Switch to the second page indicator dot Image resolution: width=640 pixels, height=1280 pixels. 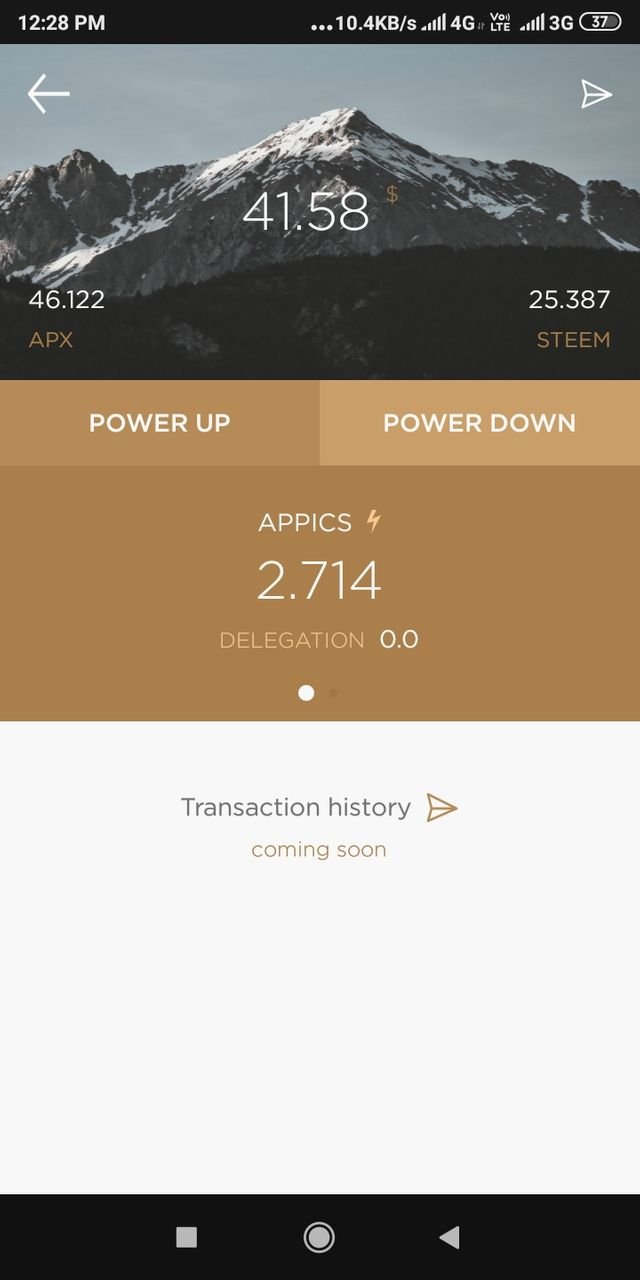[333, 692]
